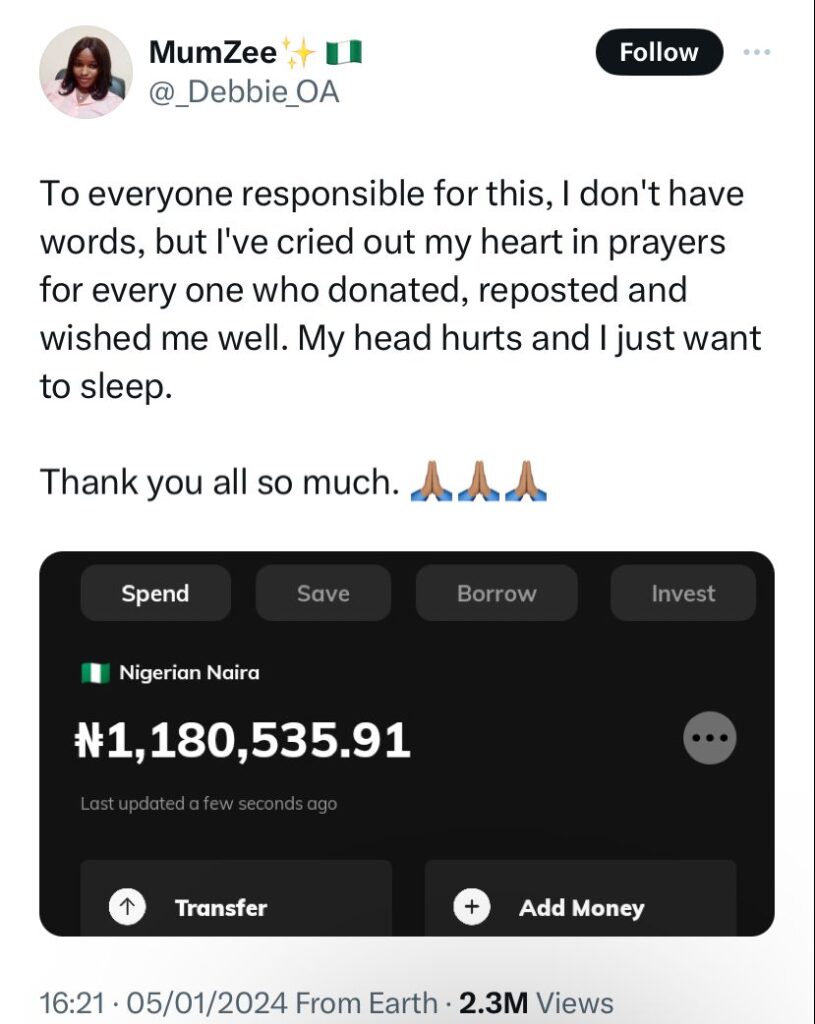
Task: Click the Nigerian flag icon beside Naira label
Action: click(x=95, y=672)
